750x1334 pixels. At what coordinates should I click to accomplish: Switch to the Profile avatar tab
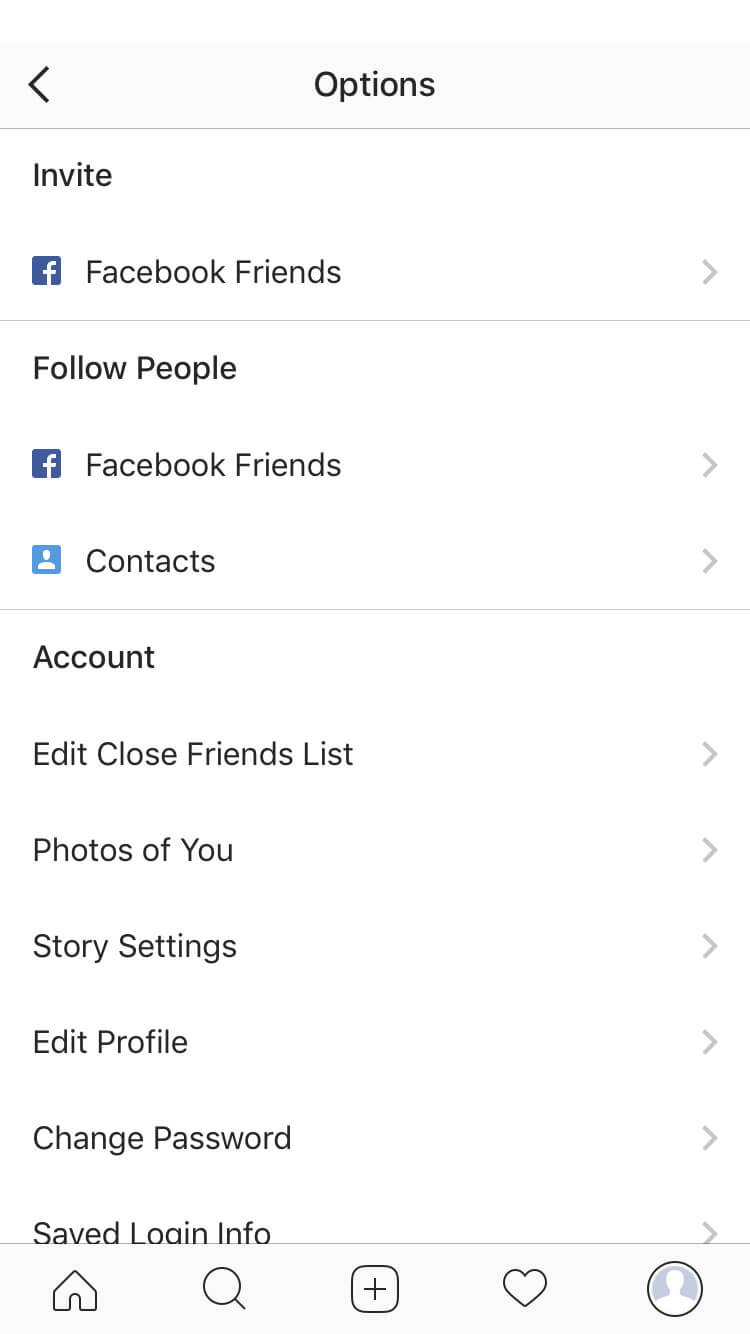(x=675, y=1289)
